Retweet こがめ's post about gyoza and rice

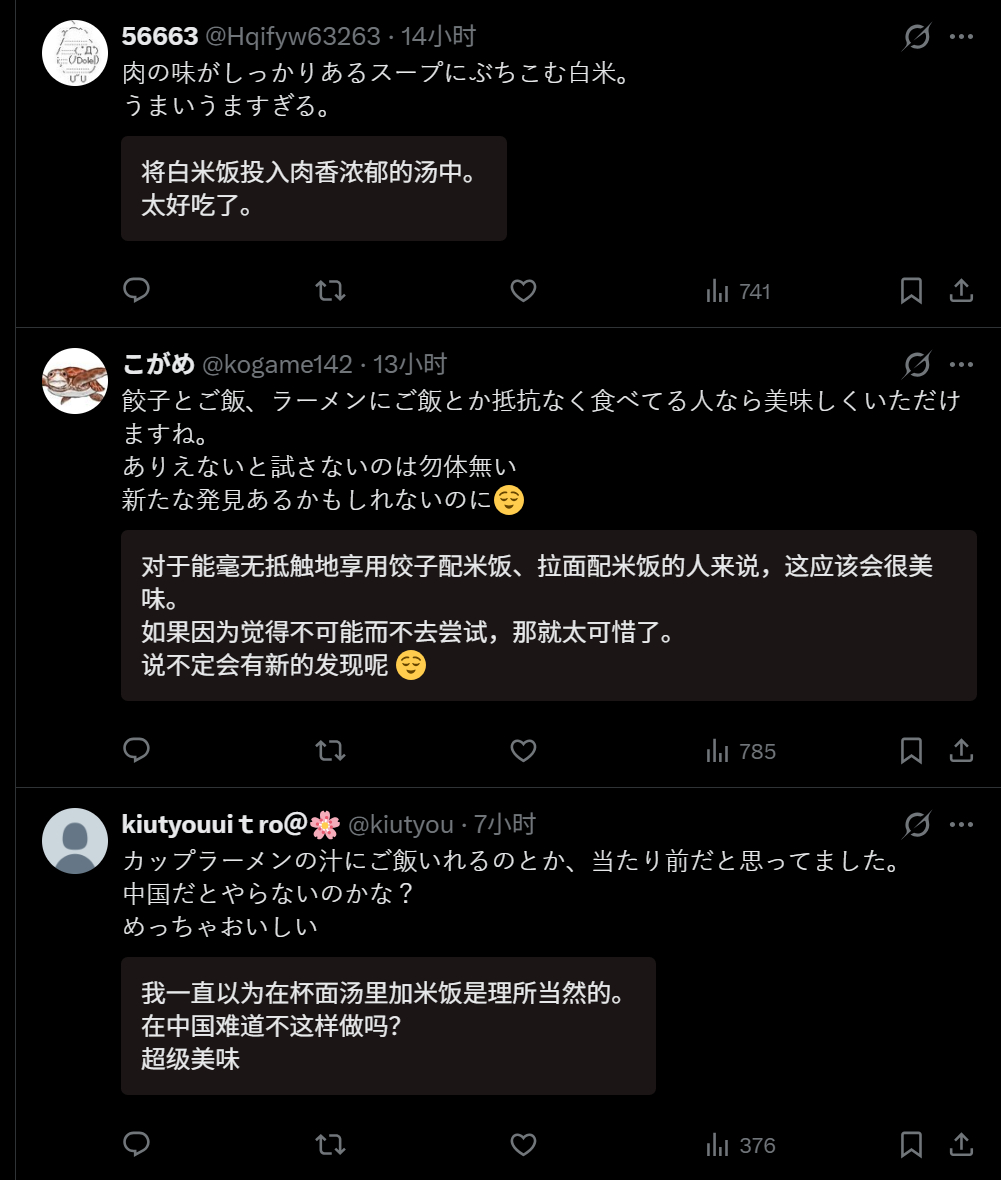pyautogui.click(x=330, y=750)
